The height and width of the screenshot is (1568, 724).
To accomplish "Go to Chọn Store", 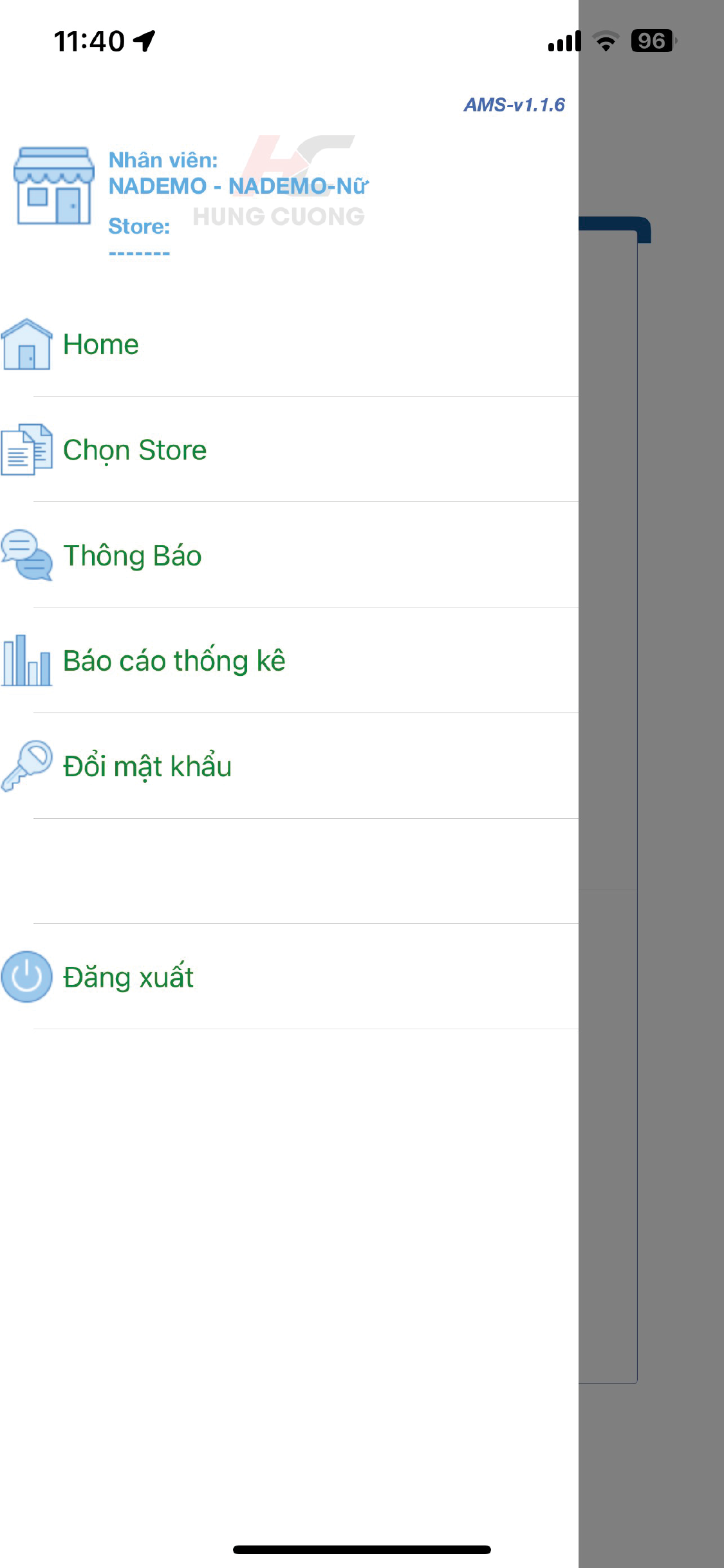I will [135, 450].
